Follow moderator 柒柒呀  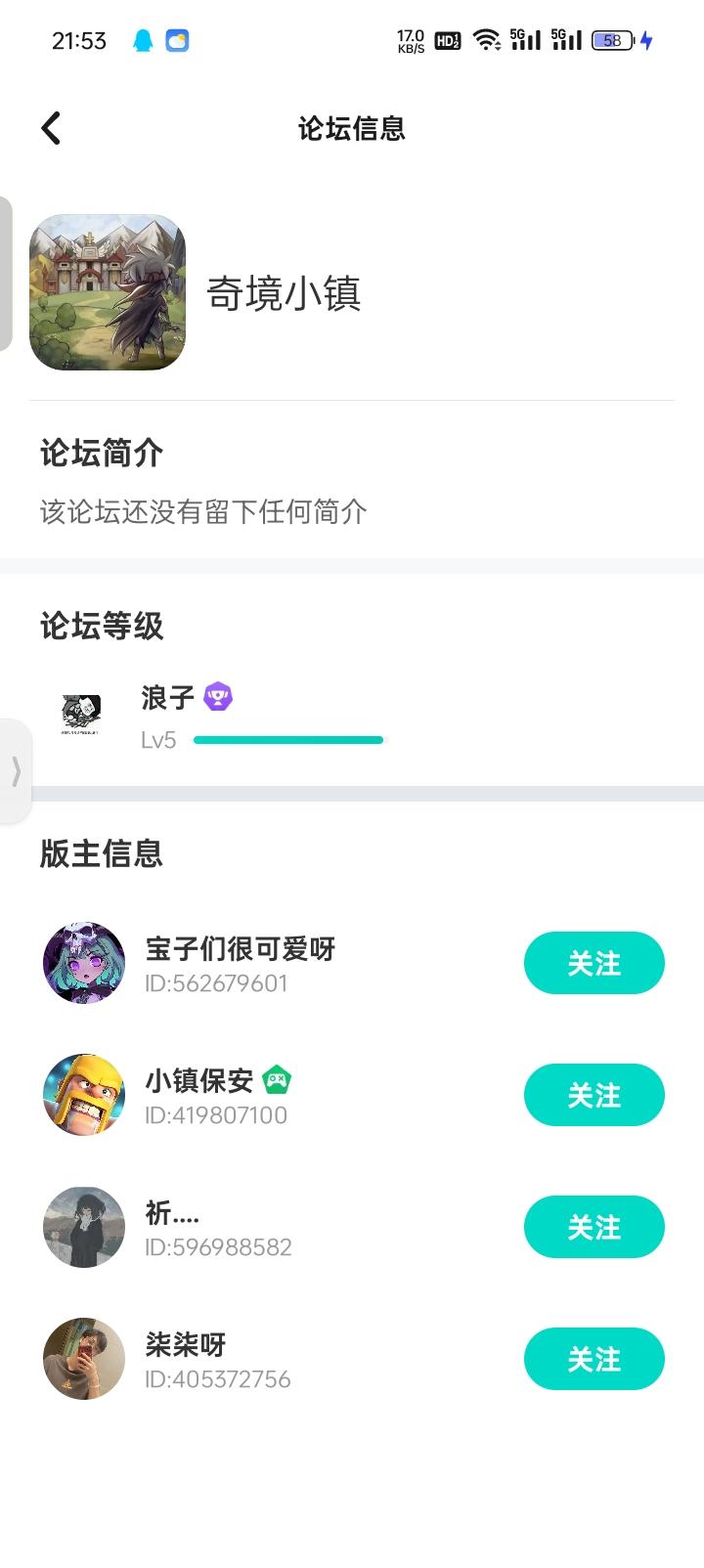point(594,1359)
